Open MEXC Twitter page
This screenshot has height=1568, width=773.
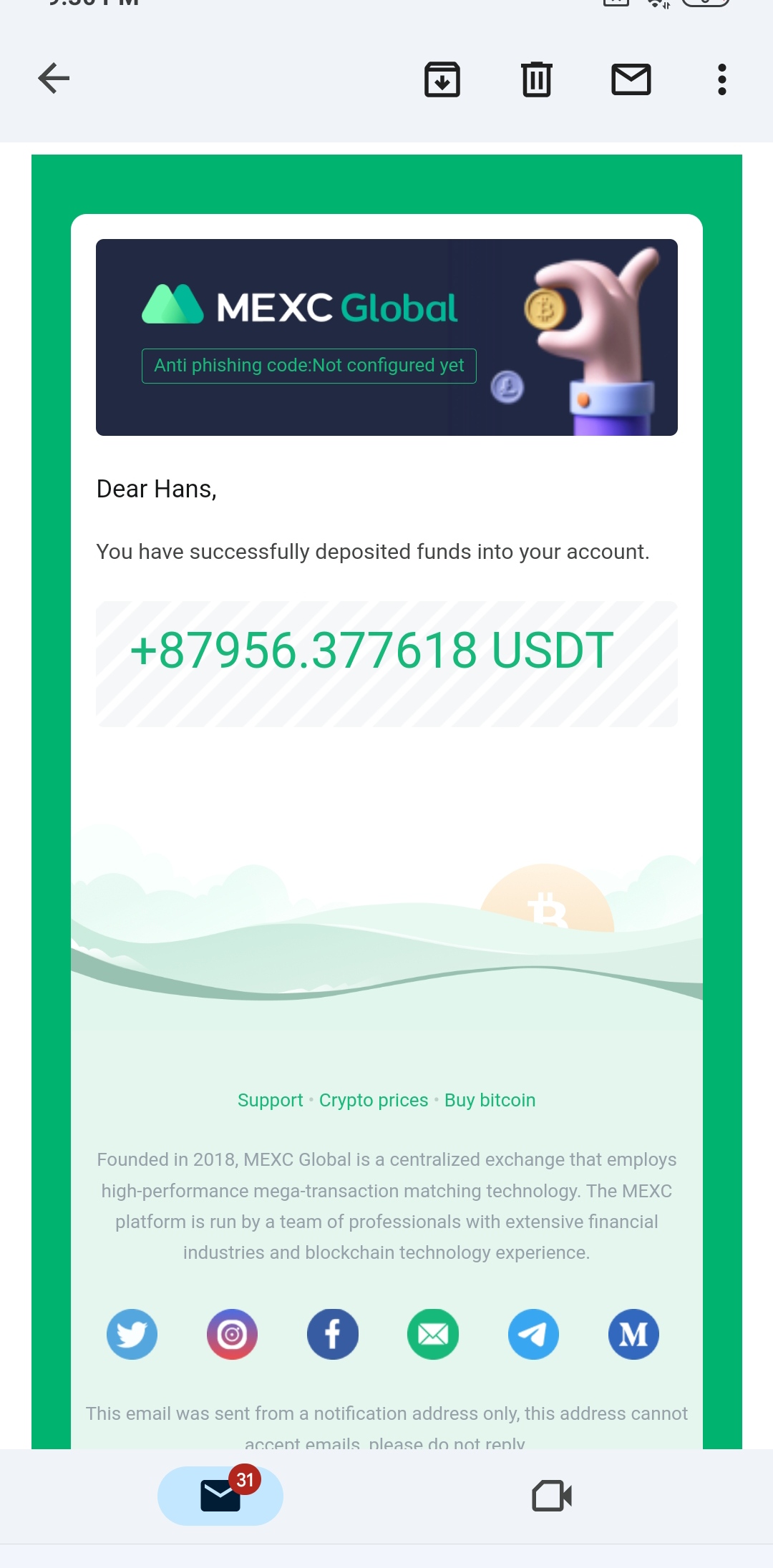point(132,1334)
